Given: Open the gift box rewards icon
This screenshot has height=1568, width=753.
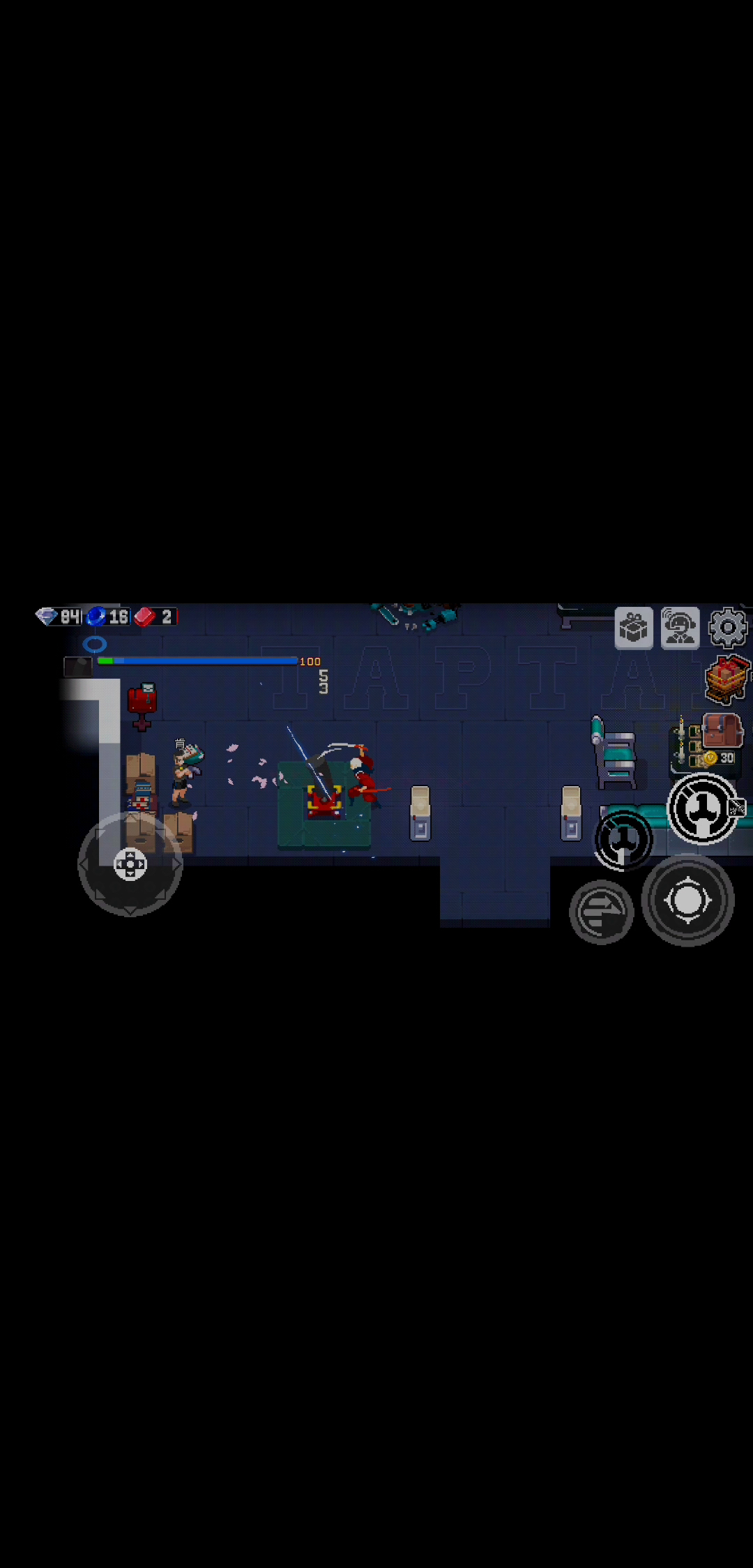Looking at the screenshot, I should click(x=634, y=628).
